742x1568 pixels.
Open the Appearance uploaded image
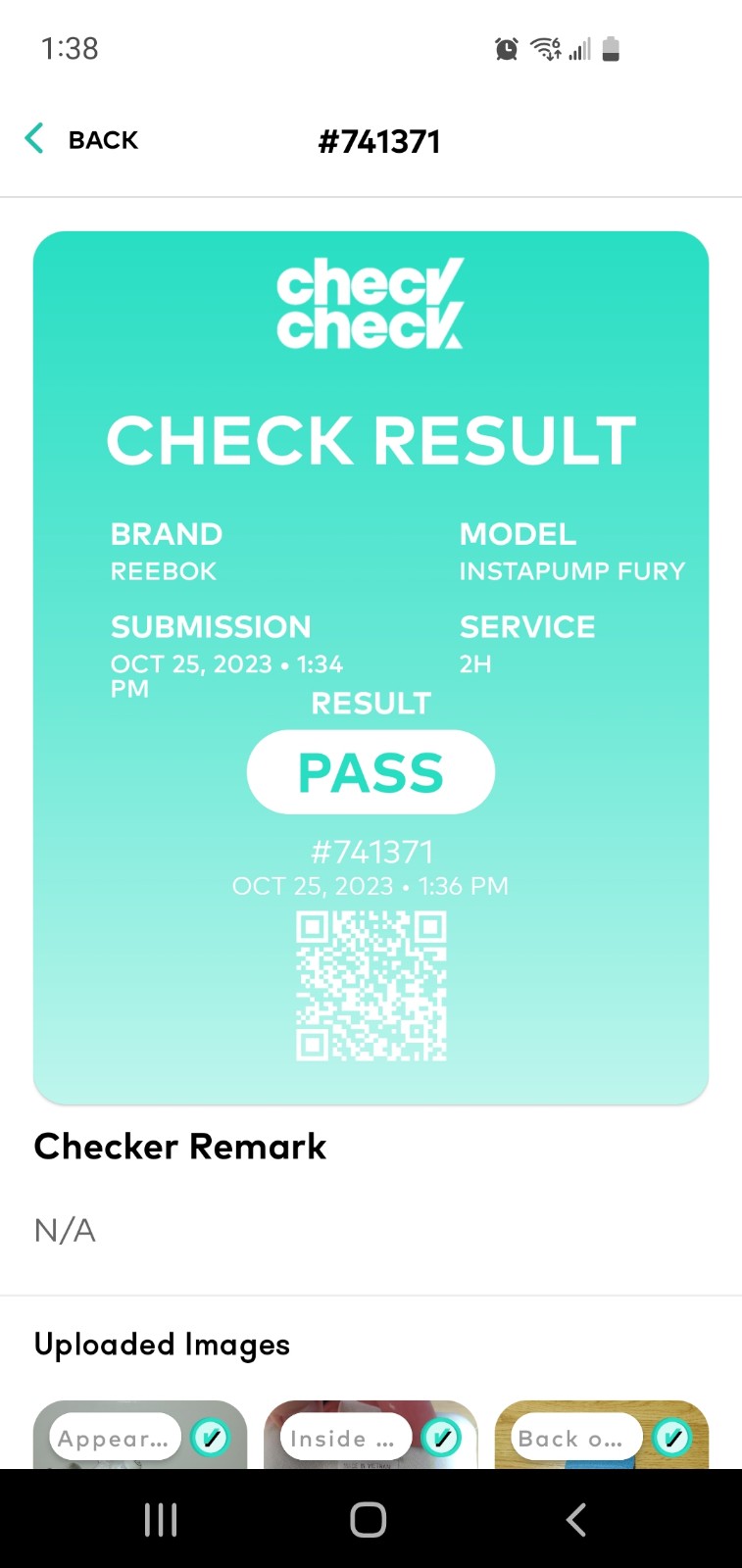pyautogui.click(x=140, y=1435)
